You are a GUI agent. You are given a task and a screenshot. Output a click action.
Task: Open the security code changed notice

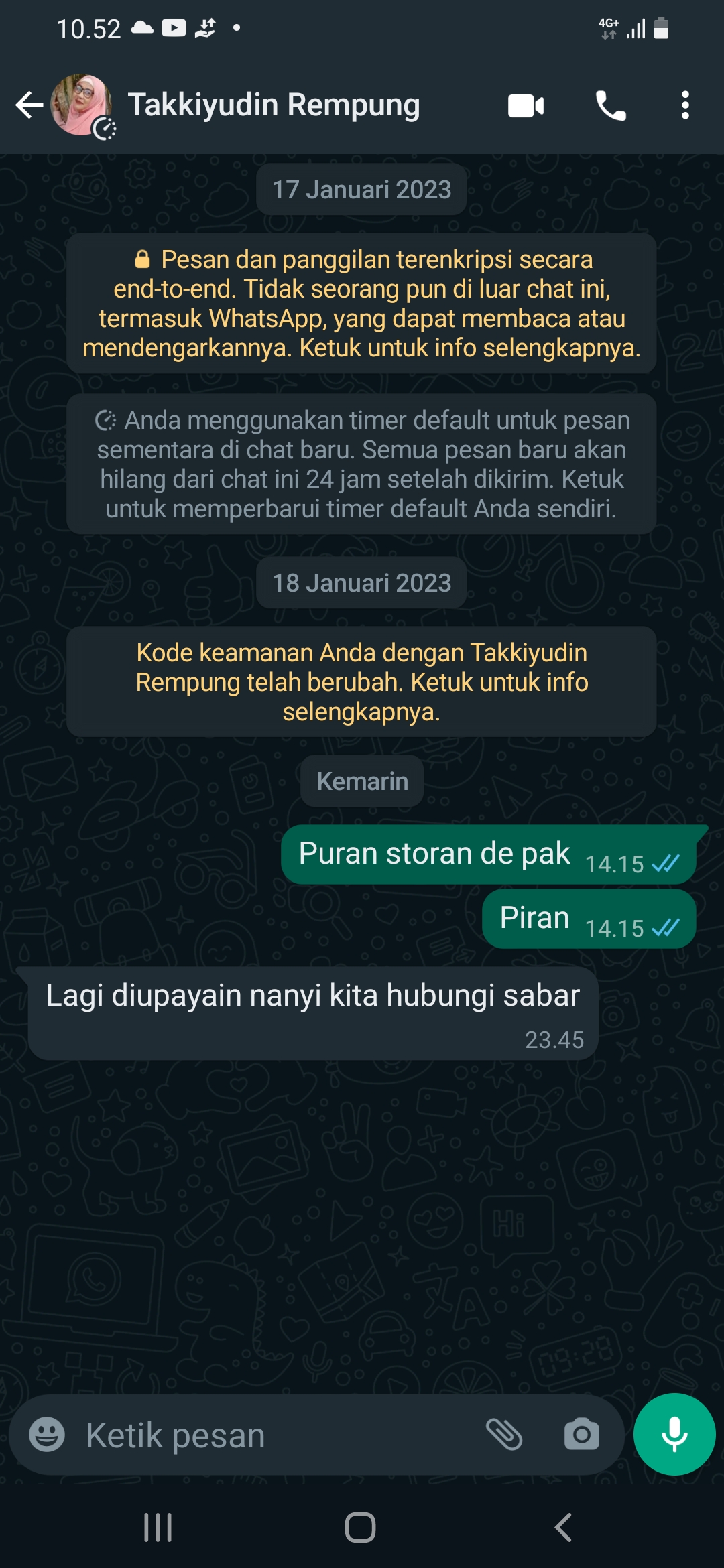[361, 682]
